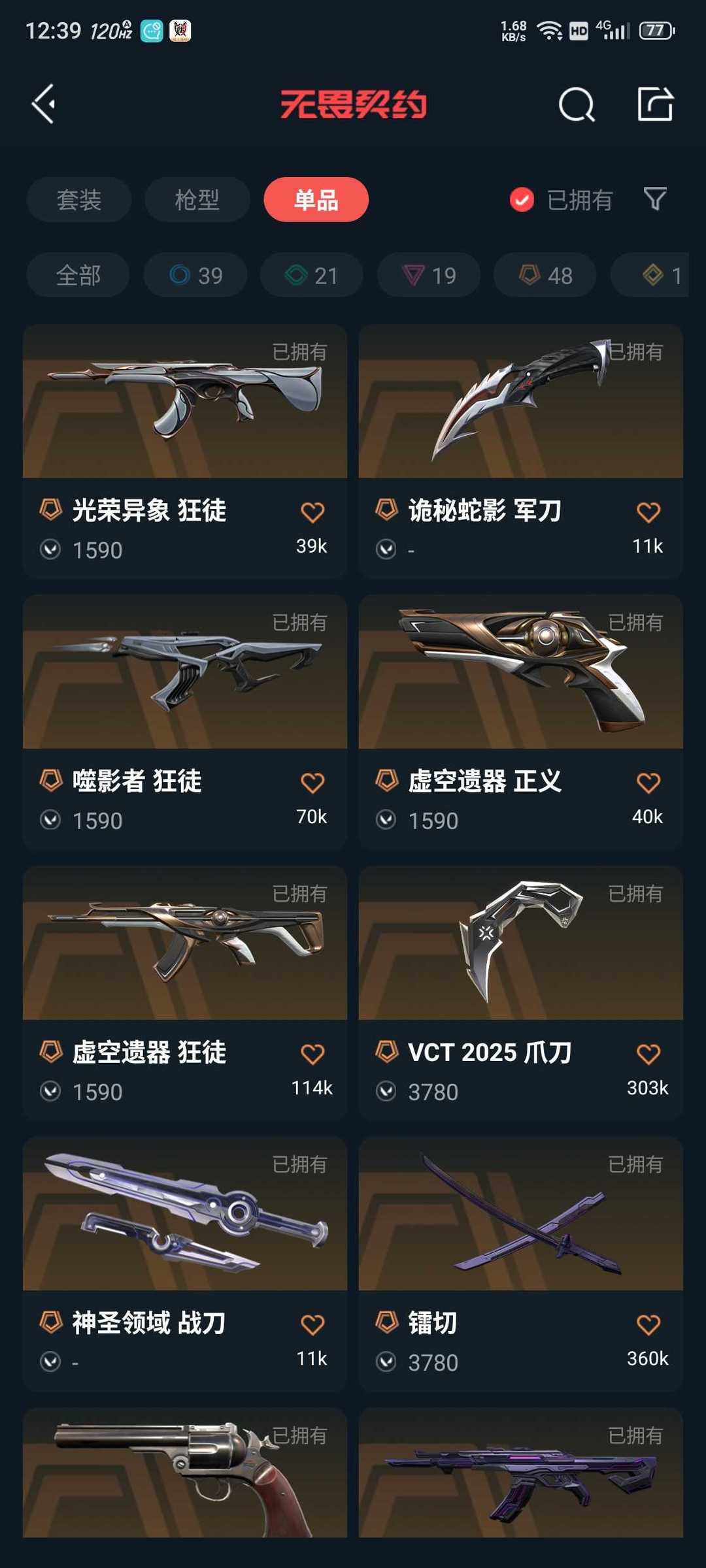
Task: Like the 虚空遗器 正义 skin
Action: coord(648,783)
